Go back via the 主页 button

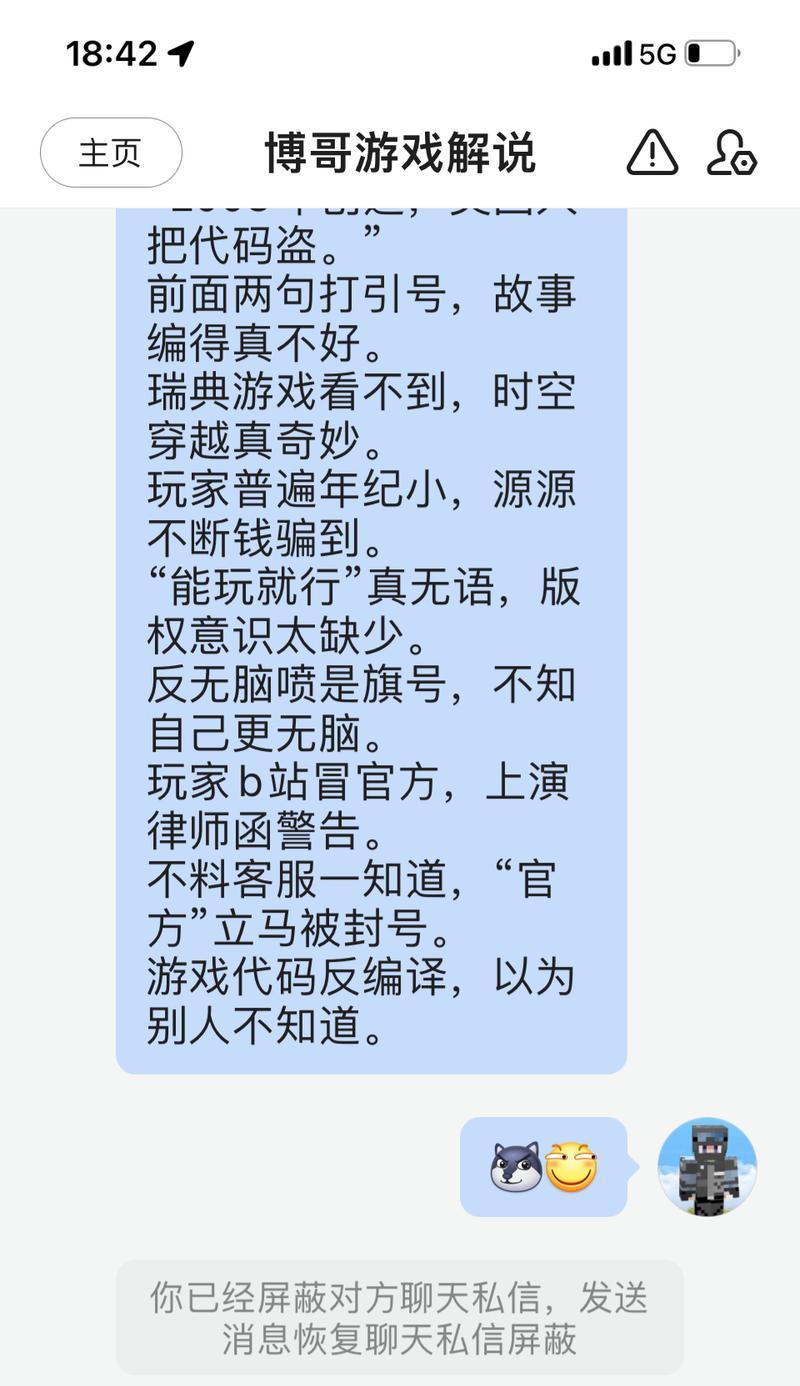pos(111,153)
